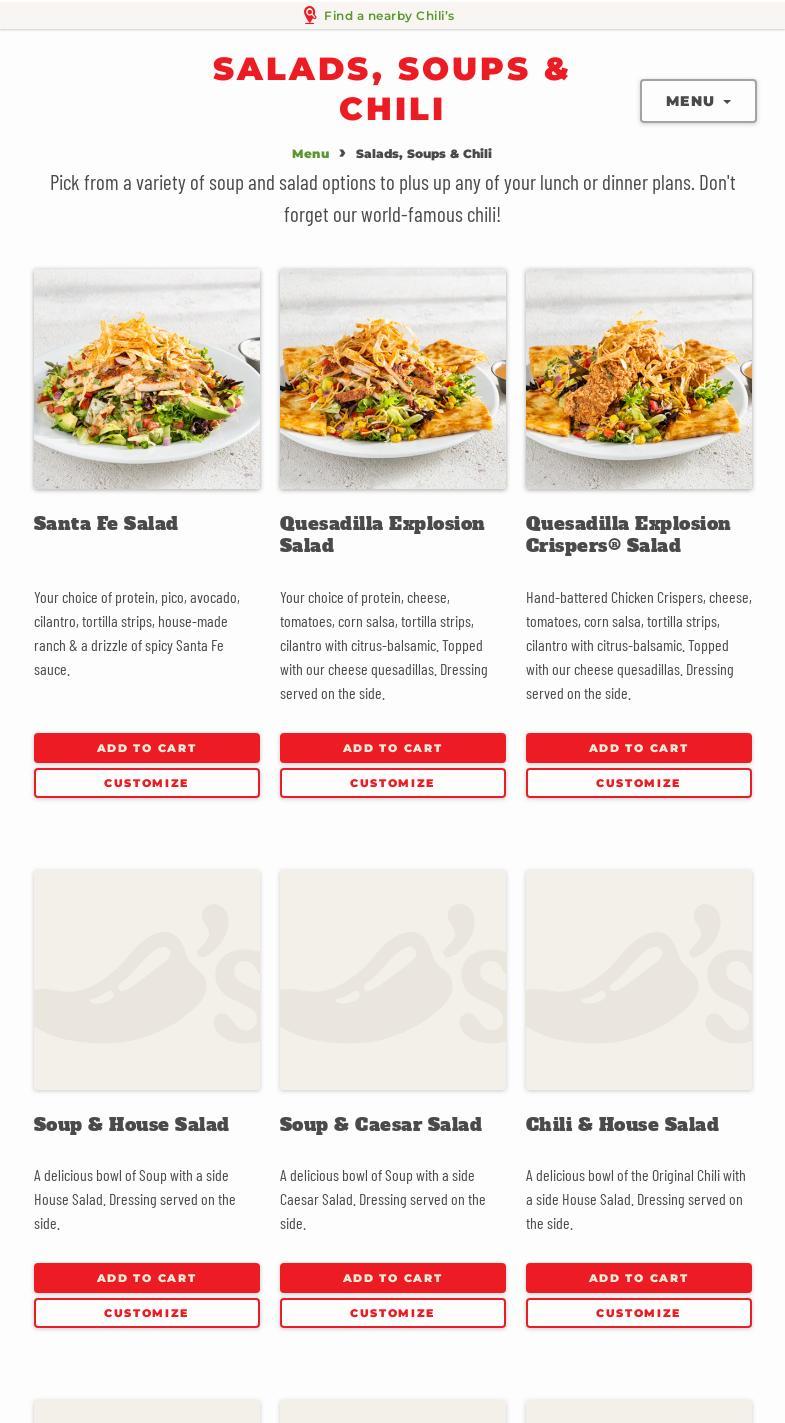Add Soup & Caesar Salad to cart
Viewport: 785px width, 1423px height.
coord(393,1278)
